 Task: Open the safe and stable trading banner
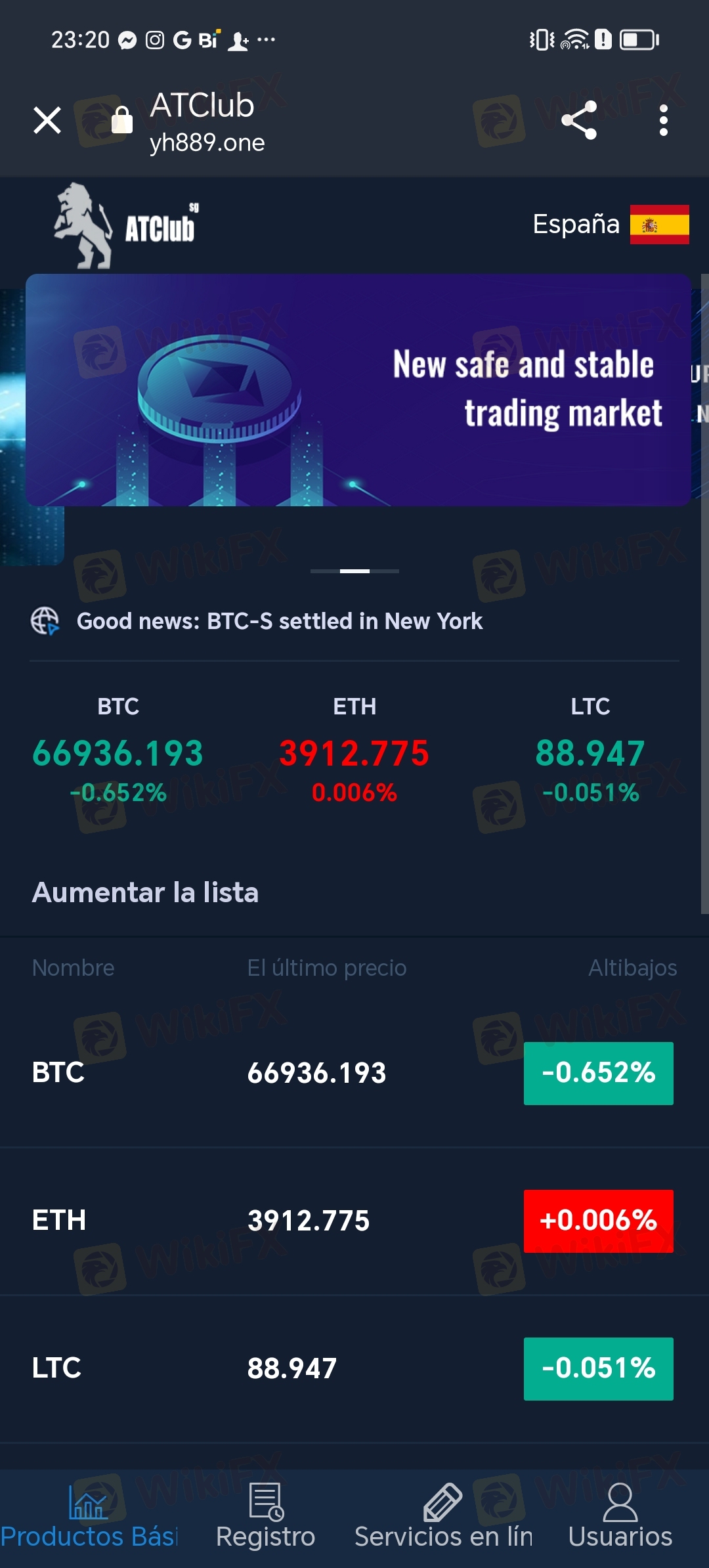coord(358,390)
